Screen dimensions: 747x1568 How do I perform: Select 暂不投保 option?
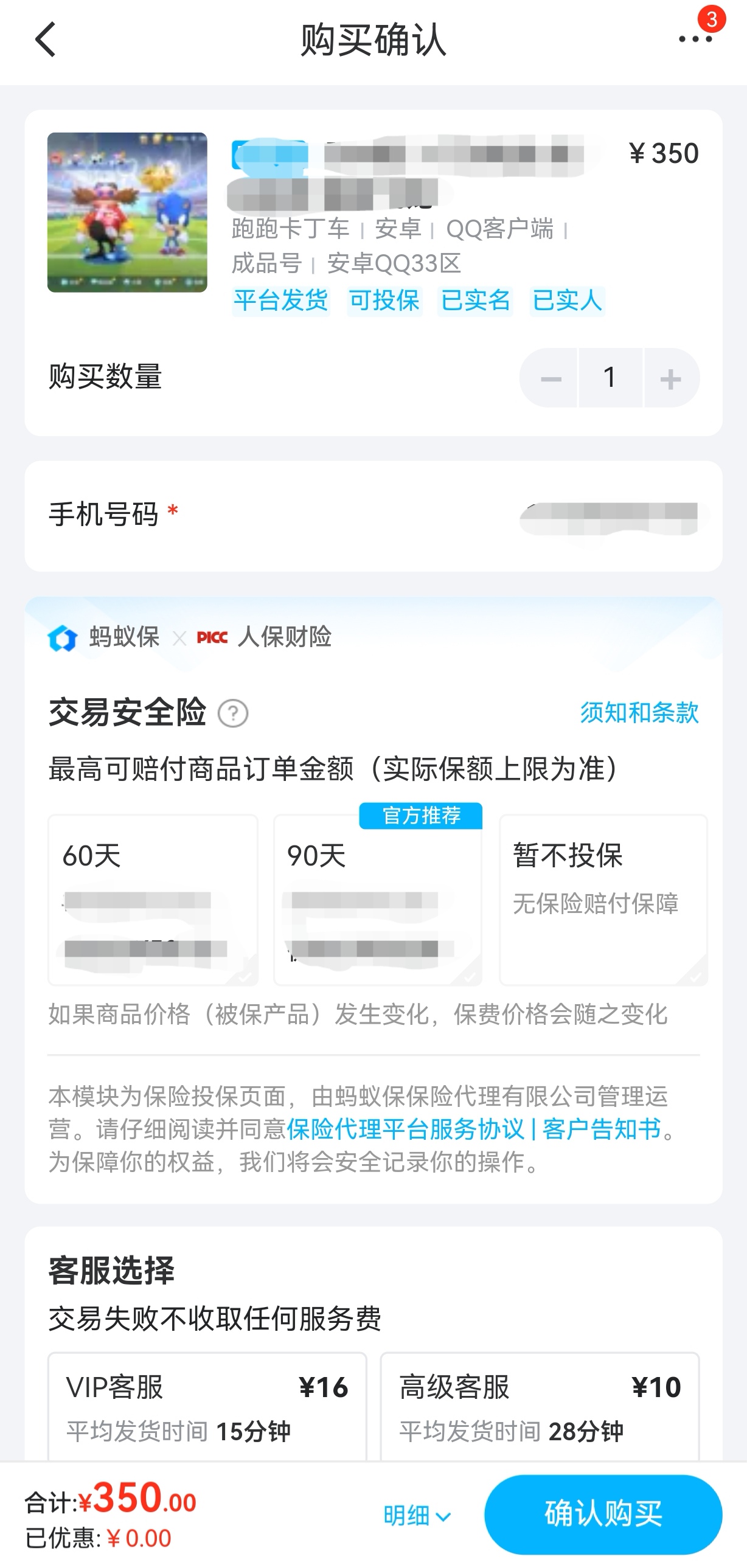tap(603, 899)
